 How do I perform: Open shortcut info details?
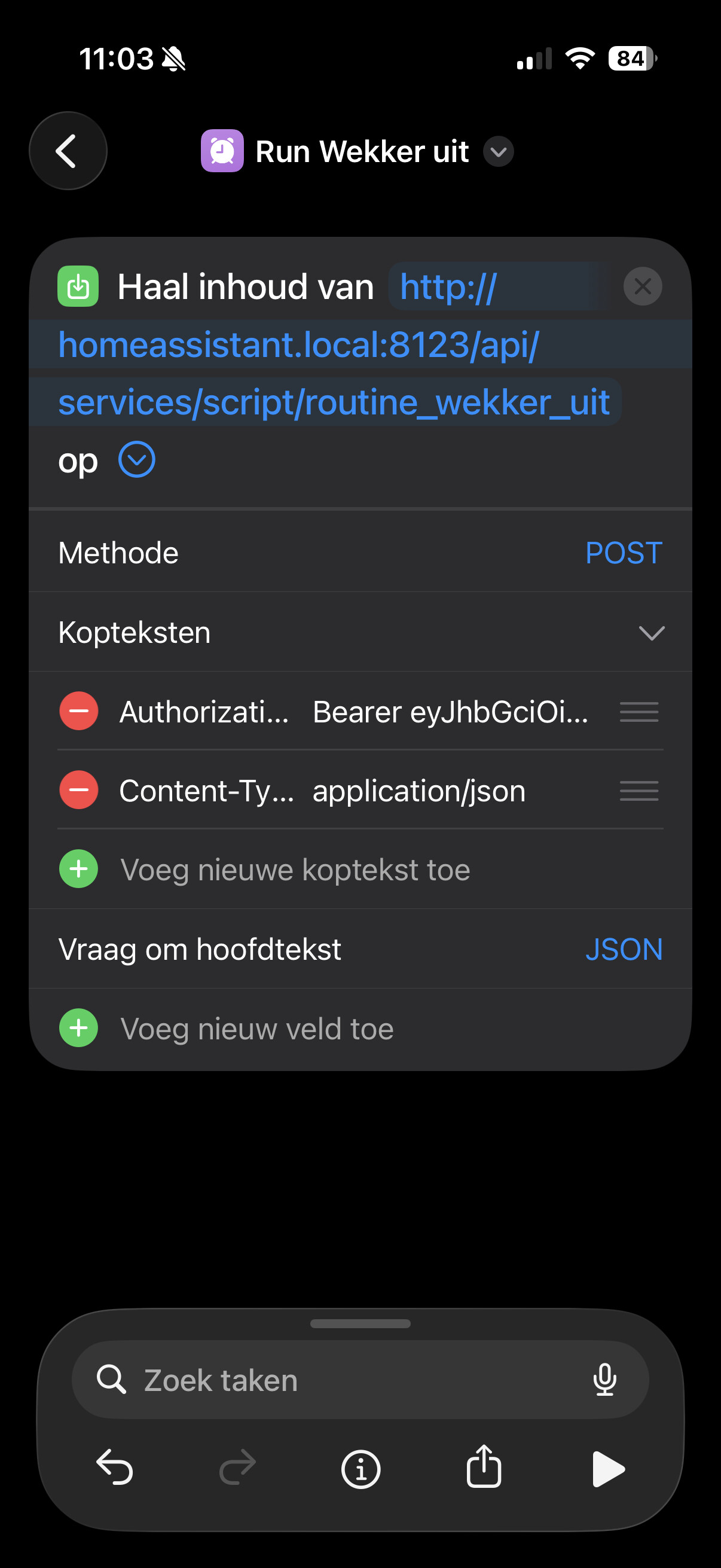[361, 1469]
